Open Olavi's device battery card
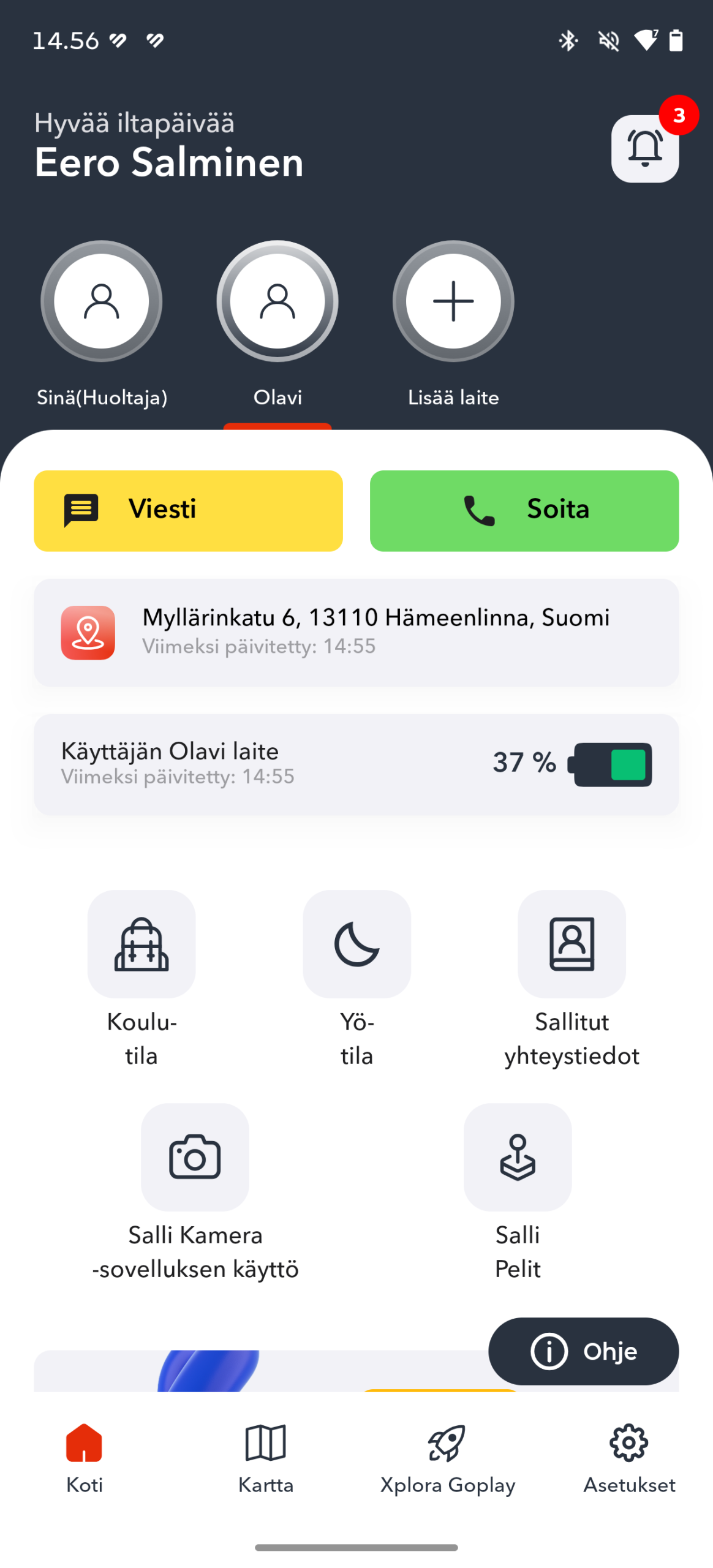 356,764
